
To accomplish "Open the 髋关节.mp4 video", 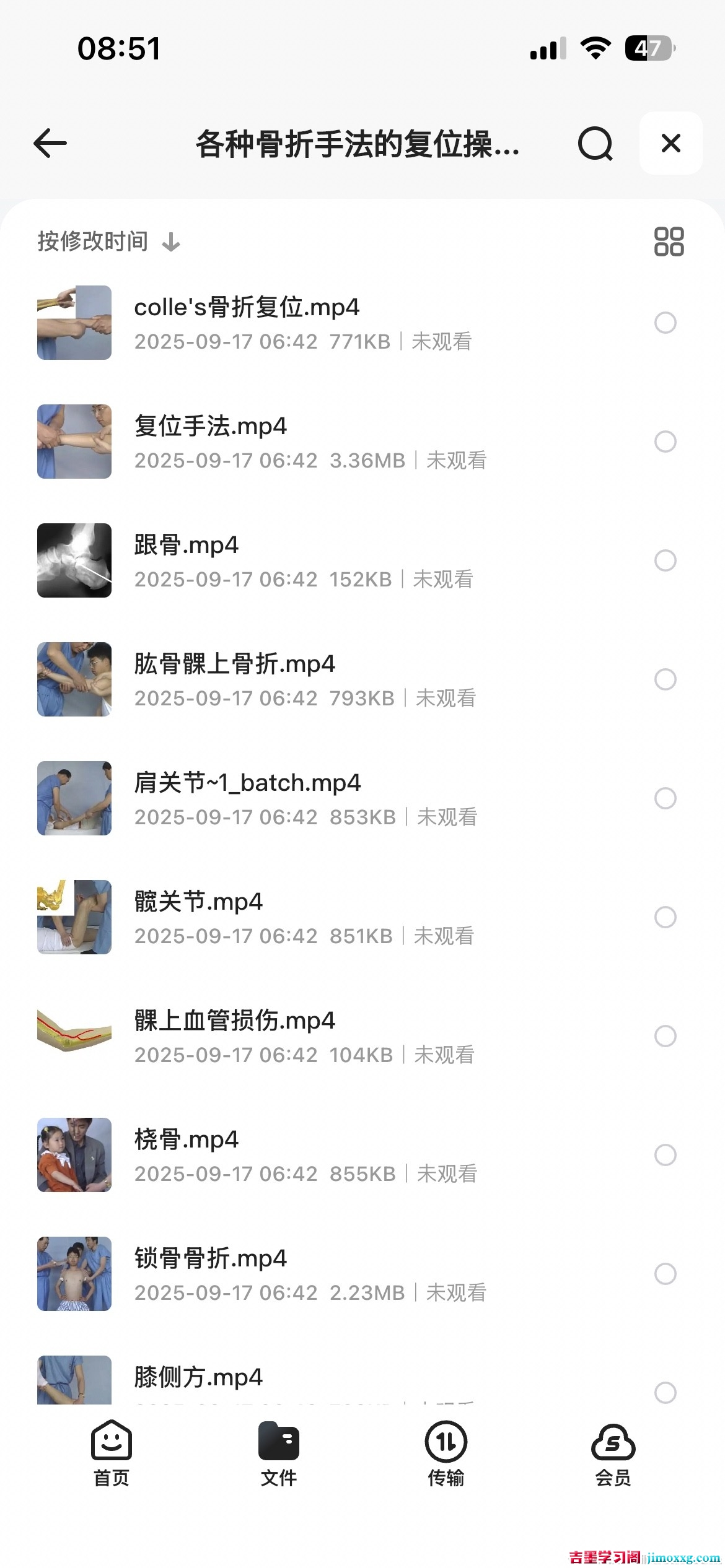I will click(198, 902).
